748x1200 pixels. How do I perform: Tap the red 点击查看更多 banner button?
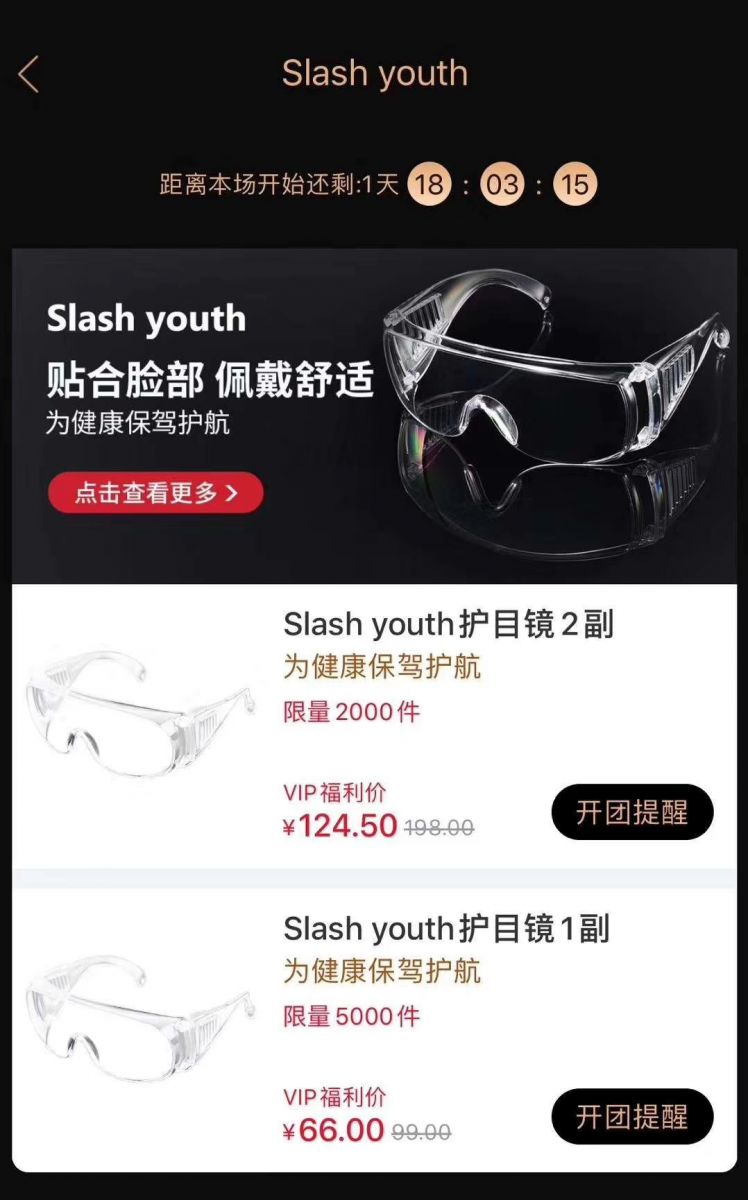click(156, 493)
